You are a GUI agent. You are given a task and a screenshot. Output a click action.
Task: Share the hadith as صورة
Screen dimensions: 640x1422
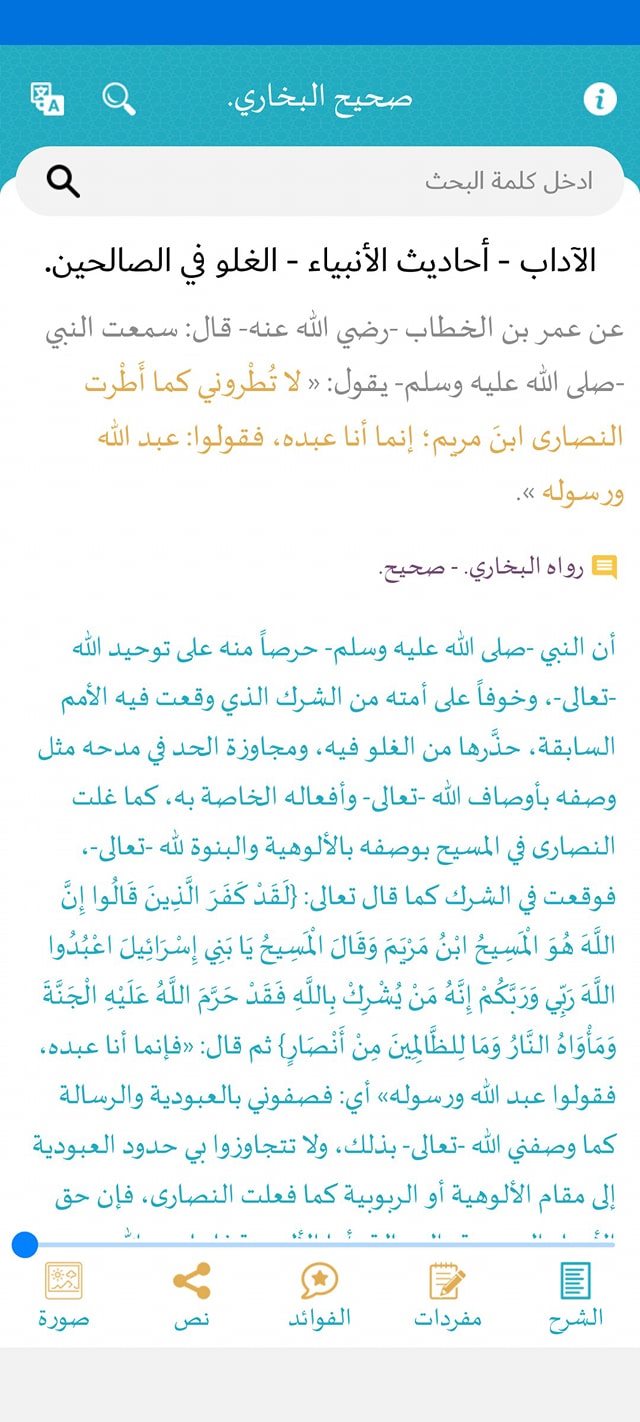(64, 1293)
